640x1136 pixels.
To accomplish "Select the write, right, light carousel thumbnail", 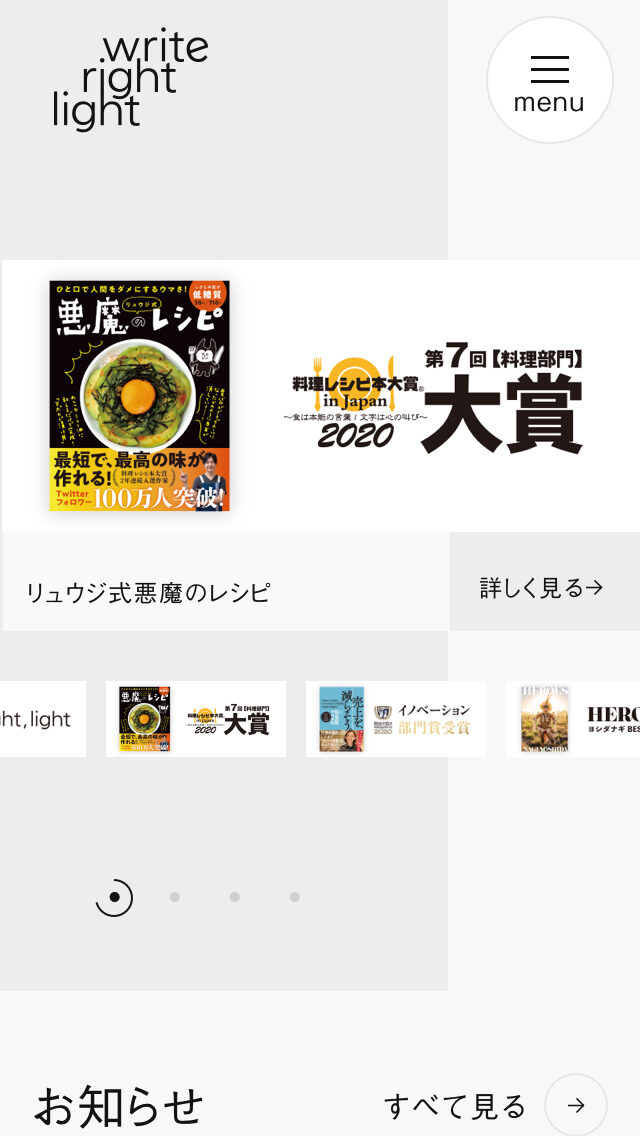I will 42,719.
